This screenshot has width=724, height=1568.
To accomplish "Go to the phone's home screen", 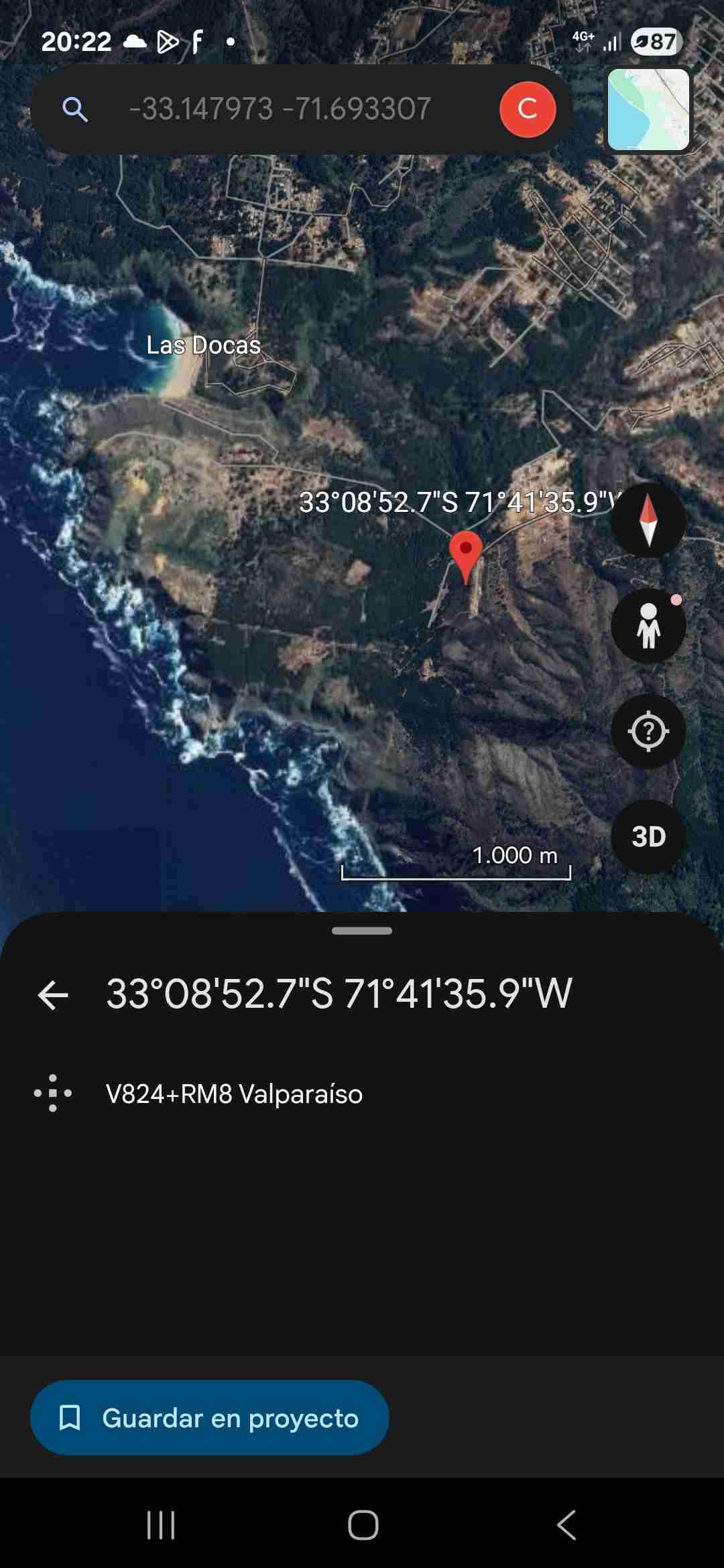I will [x=363, y=1525].
